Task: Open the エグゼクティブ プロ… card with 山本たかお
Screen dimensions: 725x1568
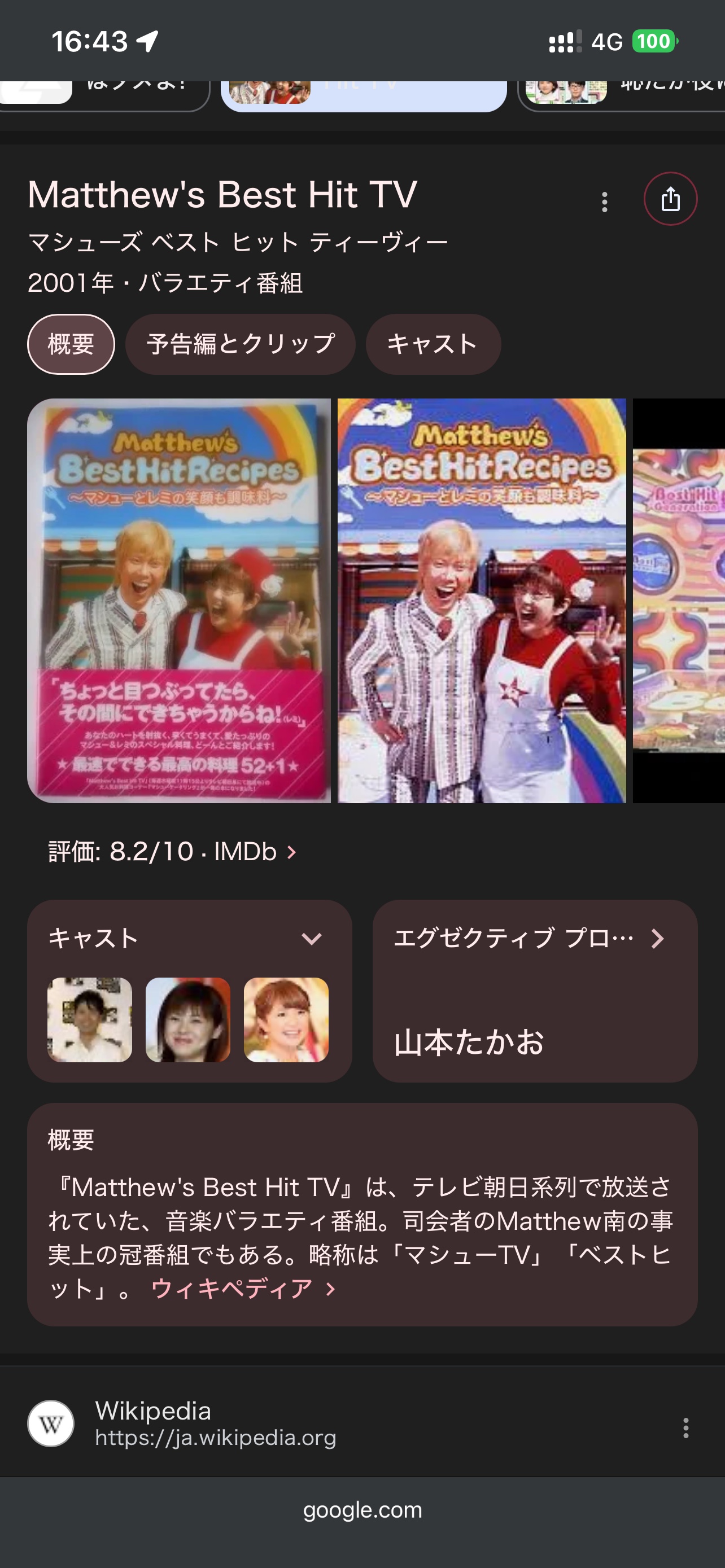Action: pyautogui.click(x=535, y=991)
